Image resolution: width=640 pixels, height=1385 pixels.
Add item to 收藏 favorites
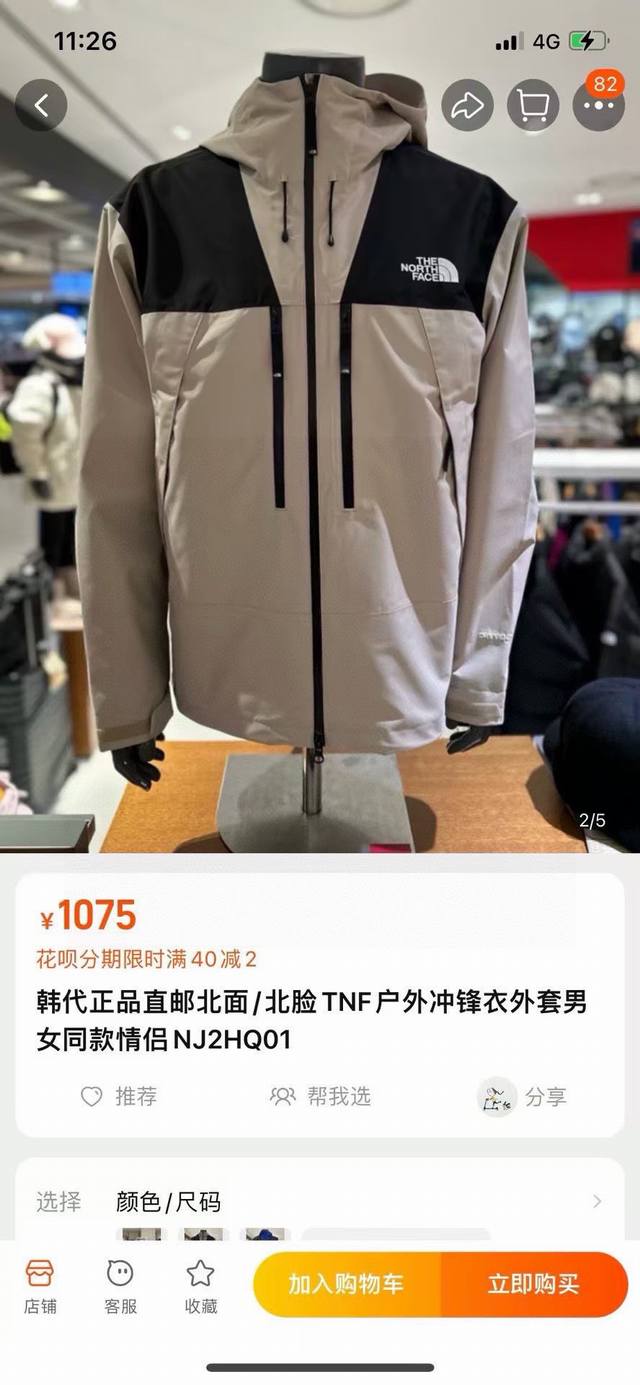200,1286
